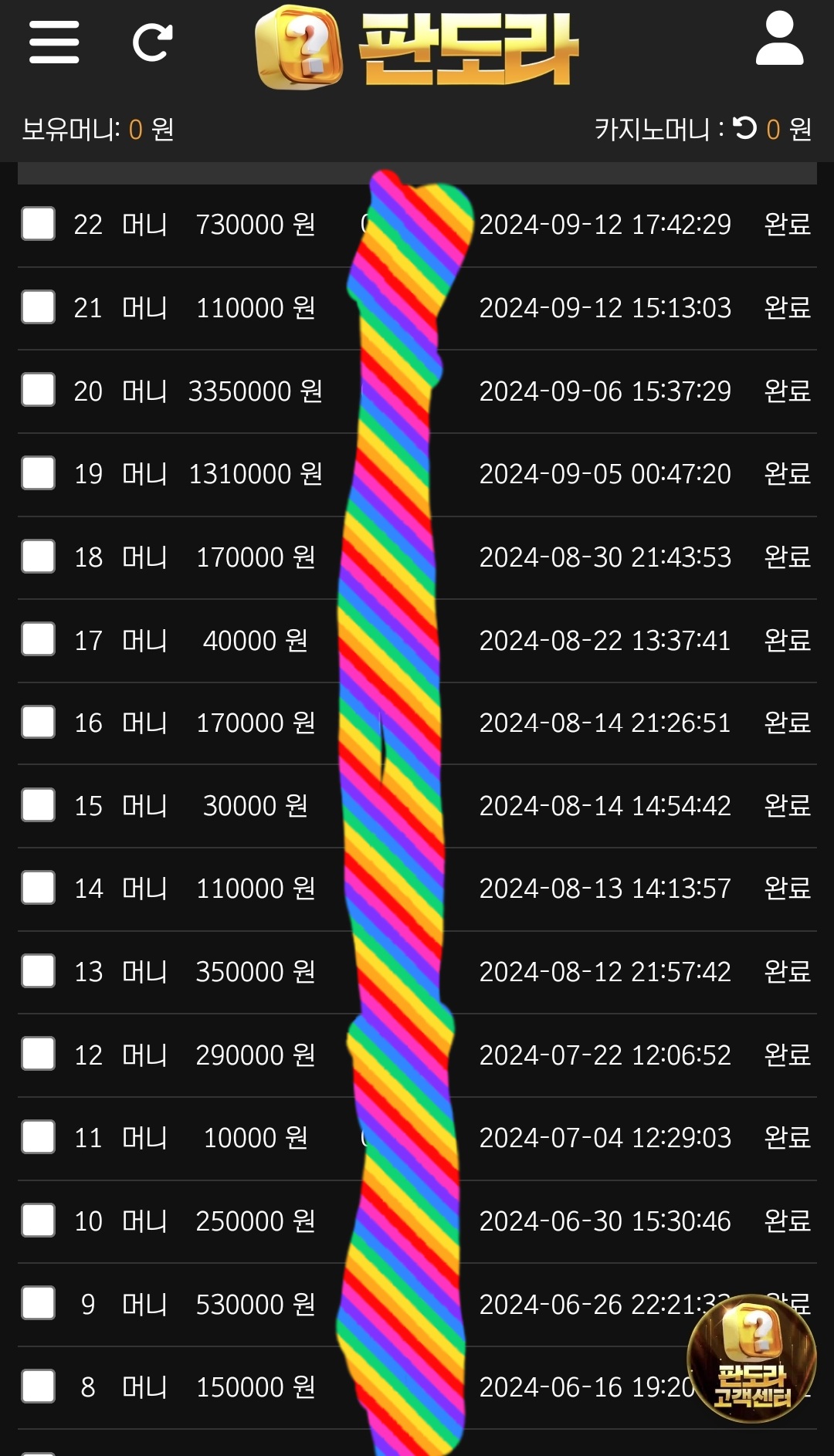Select row 17 with 40000 원
The image size is (834, 1456).
tap(38, 639)
